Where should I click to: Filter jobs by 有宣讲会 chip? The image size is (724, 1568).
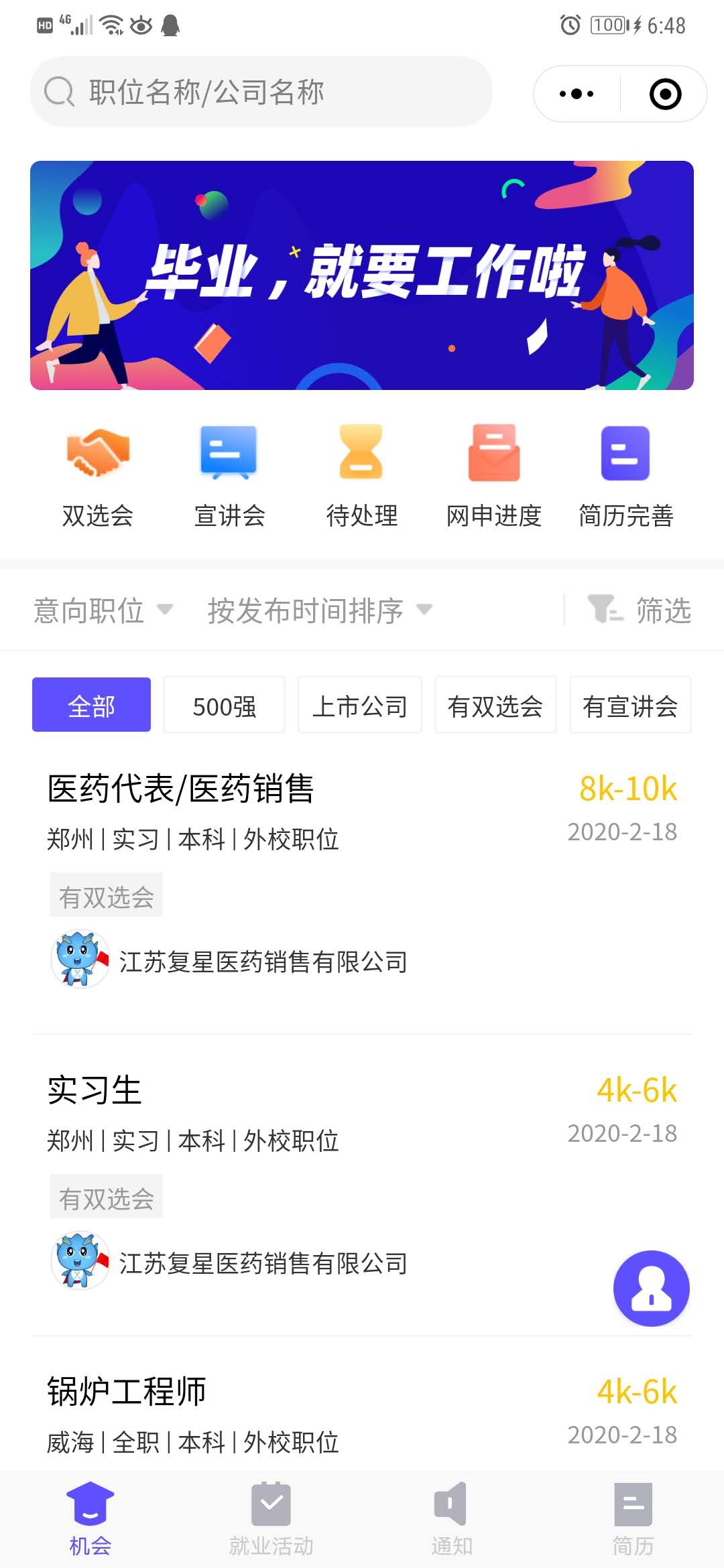[x=630, y=706]
